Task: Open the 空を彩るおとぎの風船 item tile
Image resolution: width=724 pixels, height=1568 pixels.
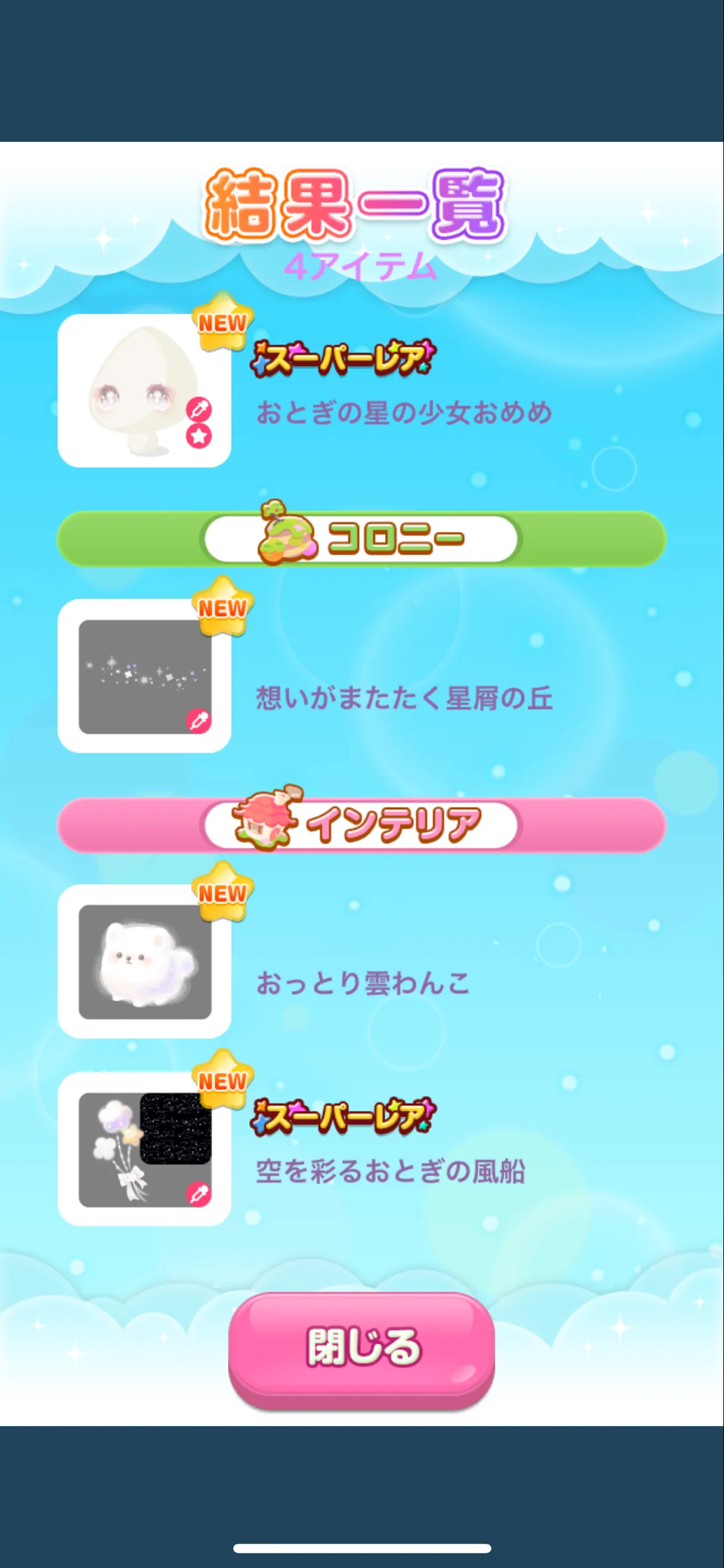Action: 145,1149
